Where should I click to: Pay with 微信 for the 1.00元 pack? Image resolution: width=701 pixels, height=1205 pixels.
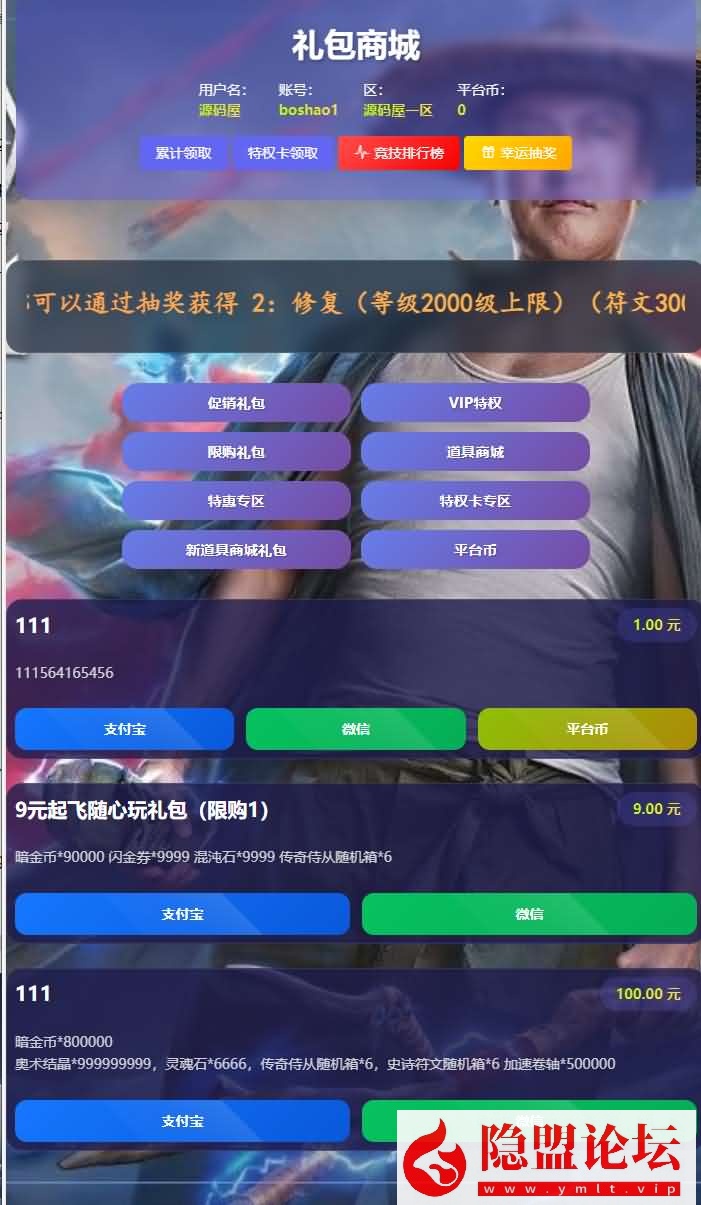click(355, 729)
